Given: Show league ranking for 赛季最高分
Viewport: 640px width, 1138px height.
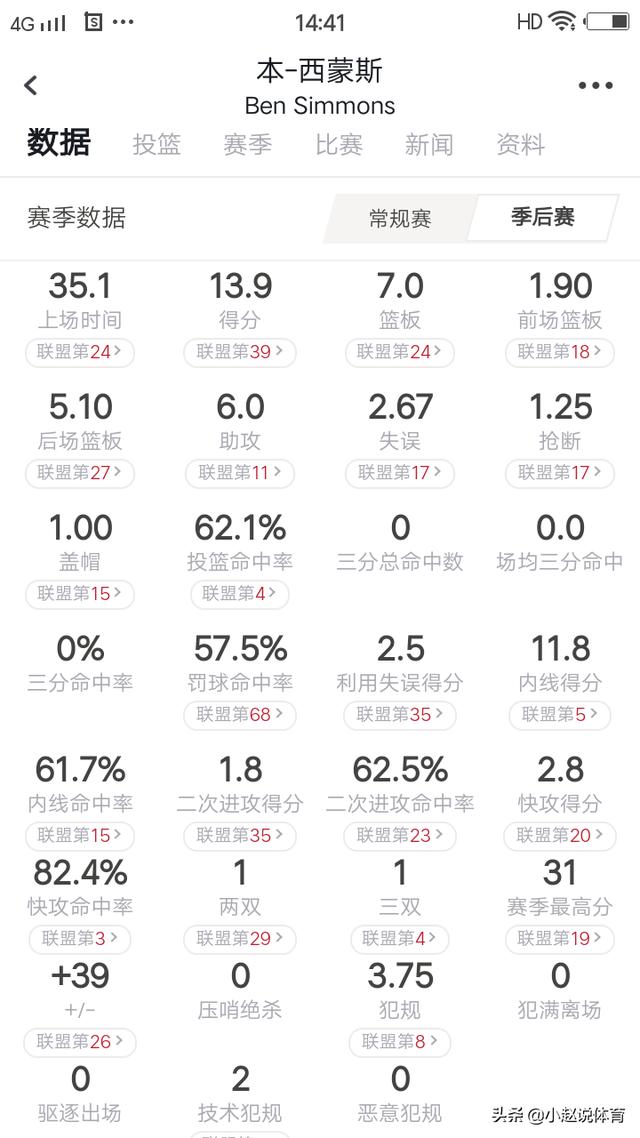Looking at the screenshot, I should point(560,938).
